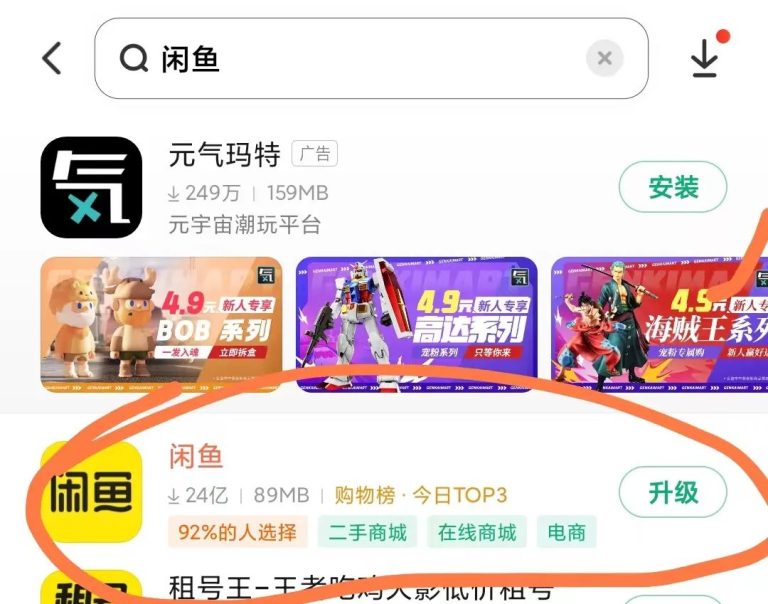Select the 在线商城 tag
This screenshot has width=768, height=604.
tap(477, 532)
